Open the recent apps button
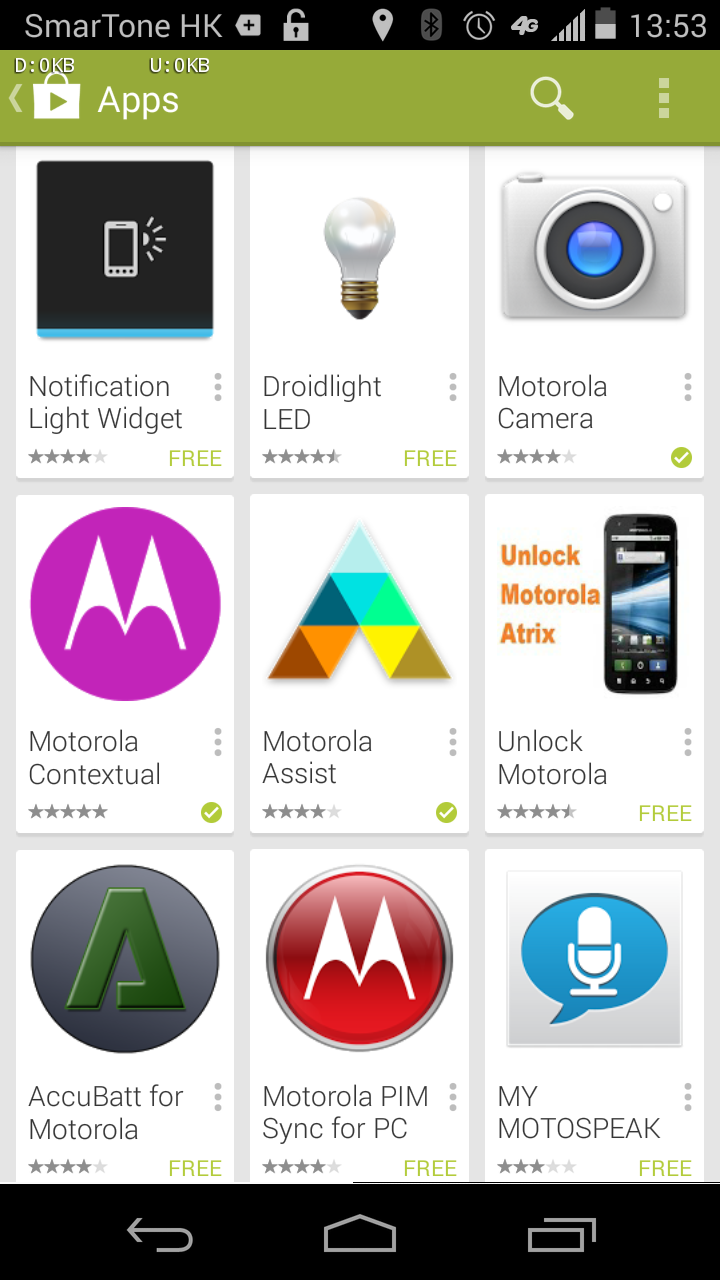The image size is (720, 1280). click(561, 1233)
